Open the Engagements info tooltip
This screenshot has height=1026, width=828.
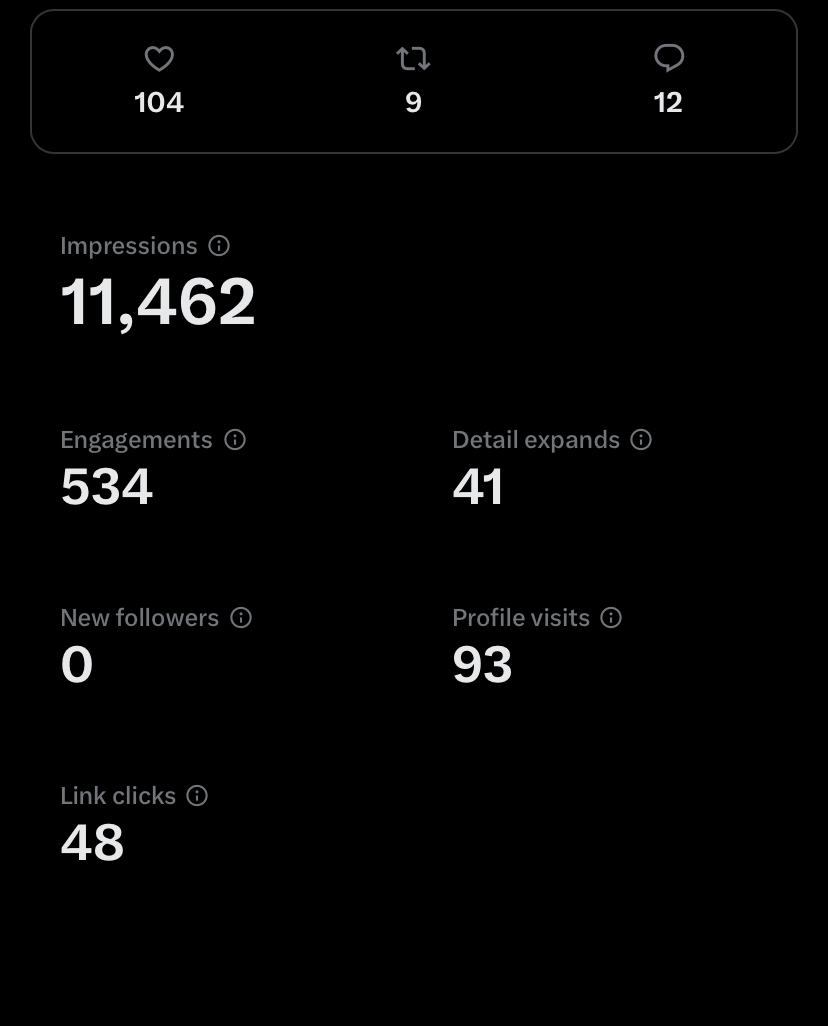click(x=235, y=440)
